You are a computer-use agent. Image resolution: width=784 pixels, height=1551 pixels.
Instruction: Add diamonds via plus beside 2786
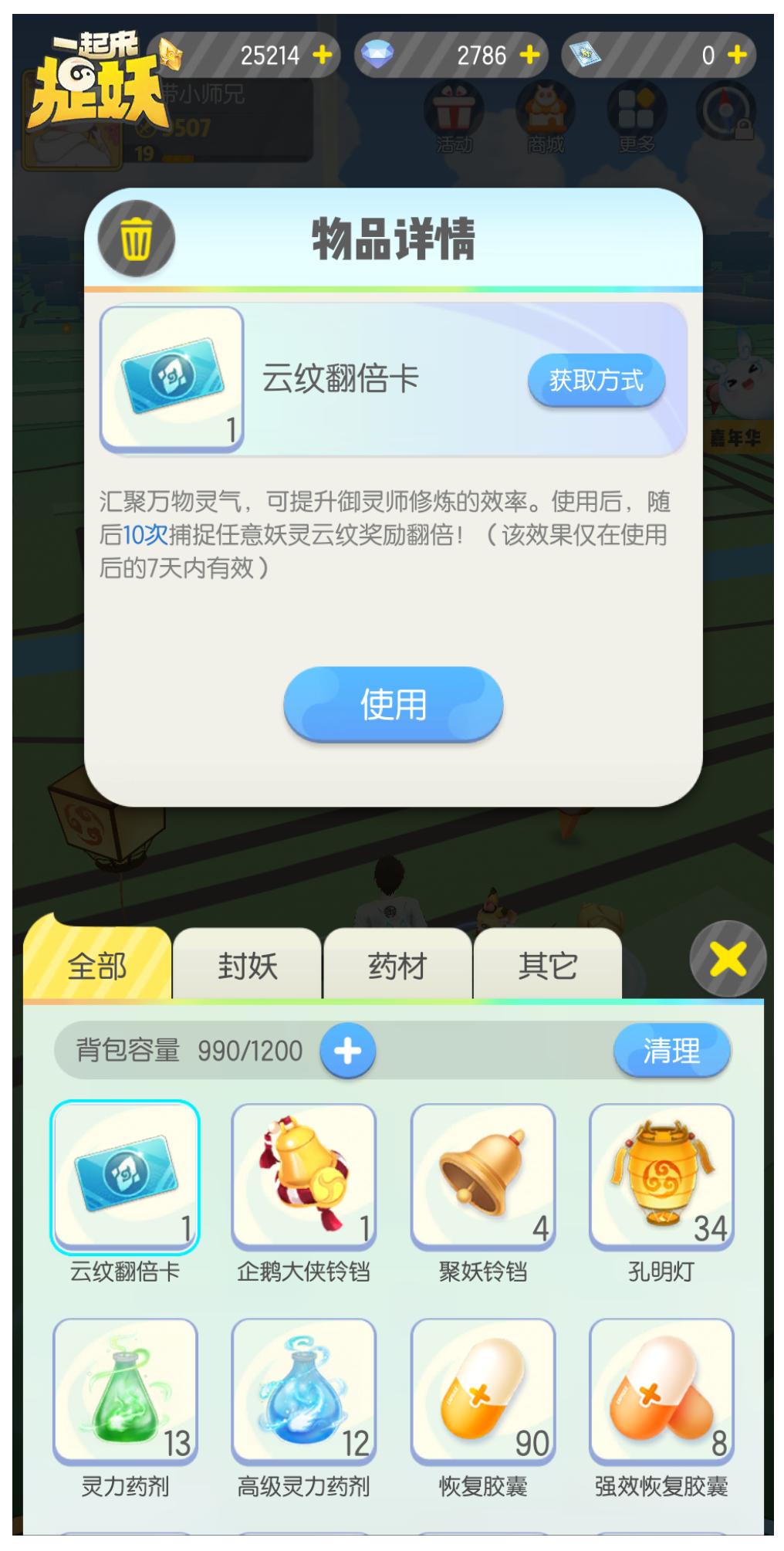tap(529, 55)
